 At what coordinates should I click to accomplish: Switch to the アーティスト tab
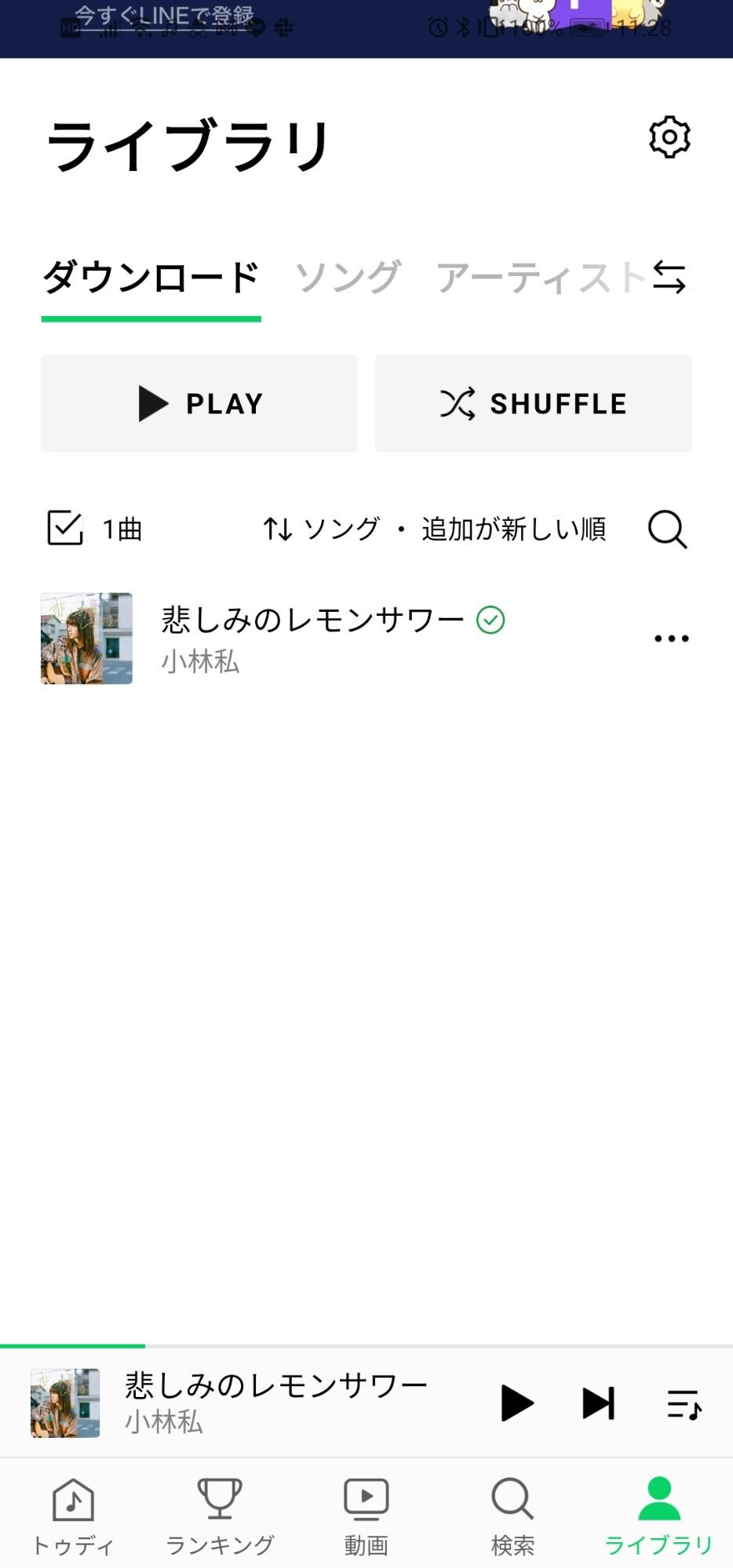(542, 276)
